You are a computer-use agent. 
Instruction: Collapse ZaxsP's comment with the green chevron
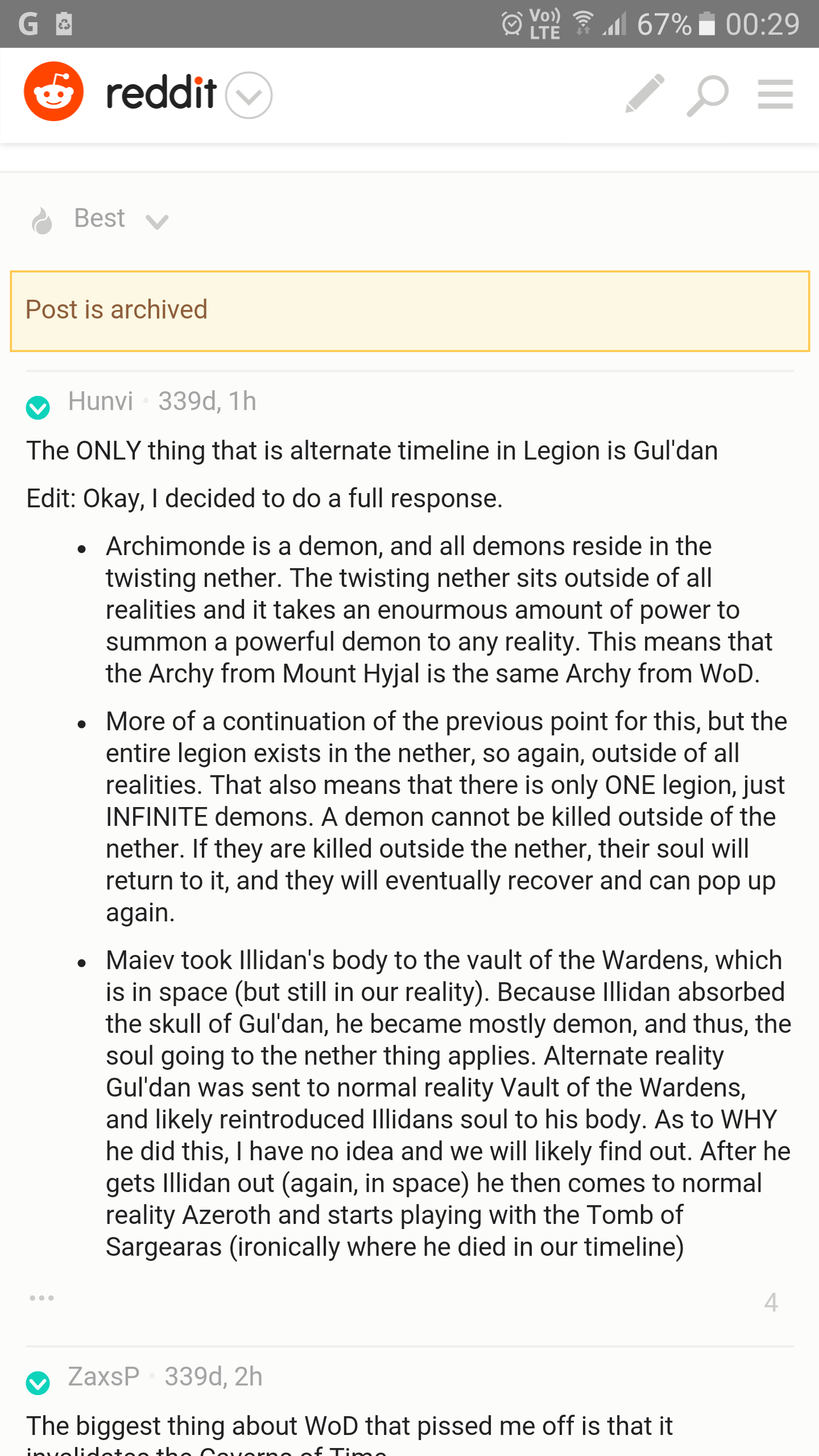pyautogui.click(x=38, y=1383)
